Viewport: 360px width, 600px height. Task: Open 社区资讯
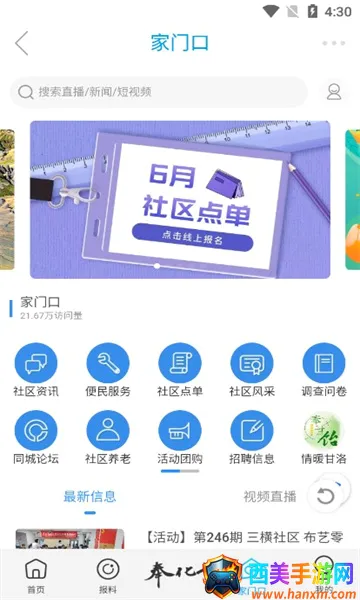[36, 370]
